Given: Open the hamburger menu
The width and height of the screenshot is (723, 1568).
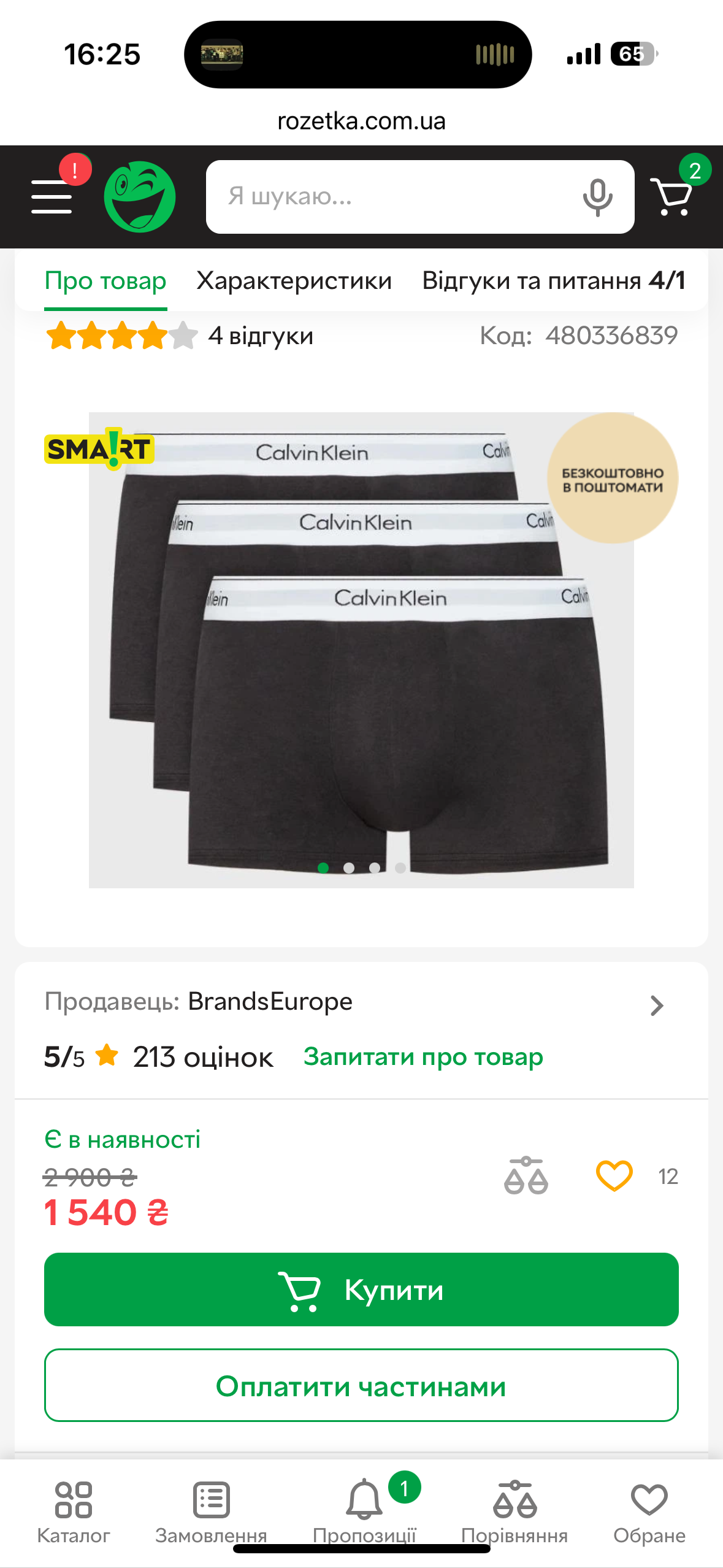Looking at the screenshot, I should point(52,196).
